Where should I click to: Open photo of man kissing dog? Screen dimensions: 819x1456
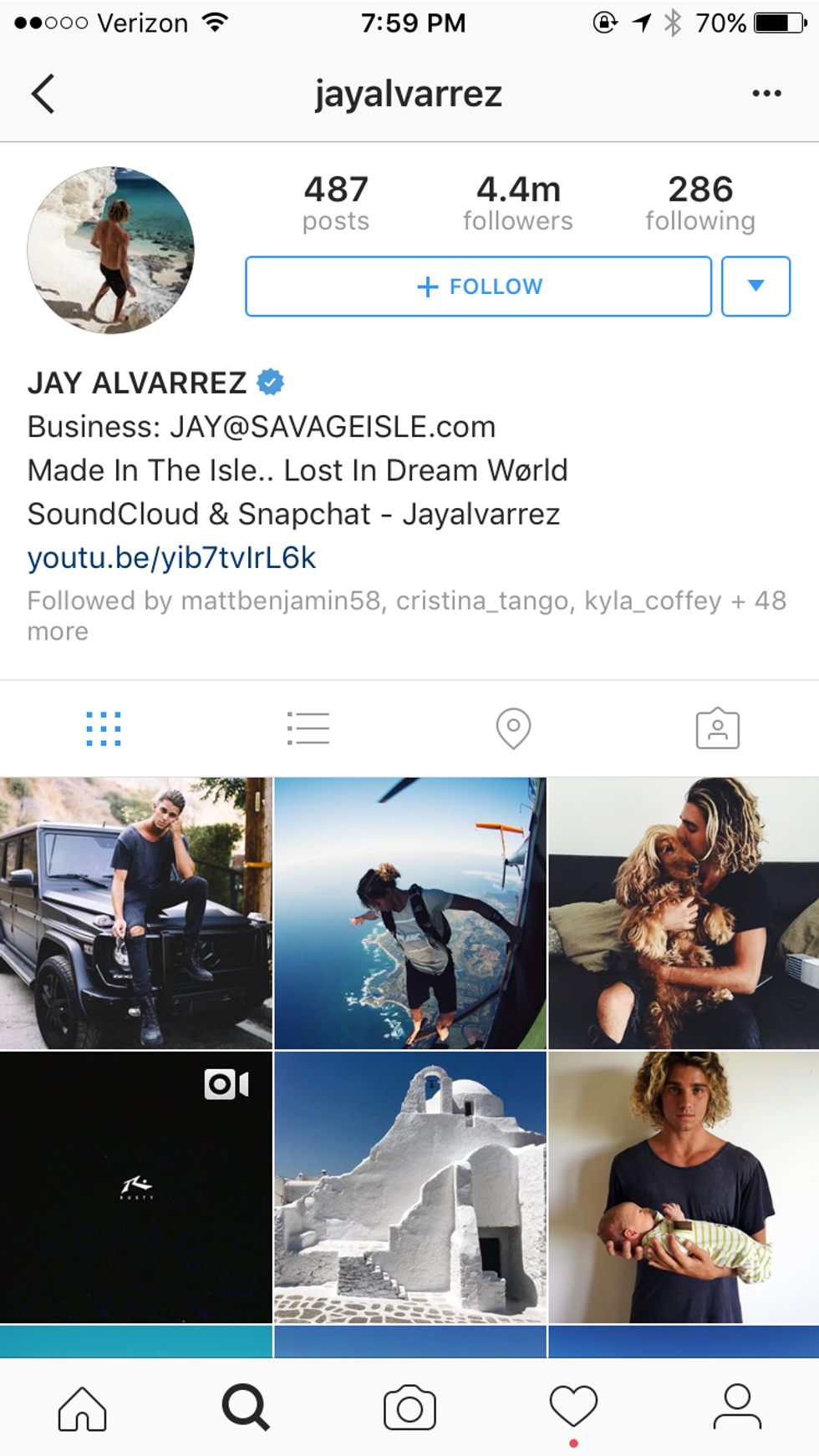point(684,913)
